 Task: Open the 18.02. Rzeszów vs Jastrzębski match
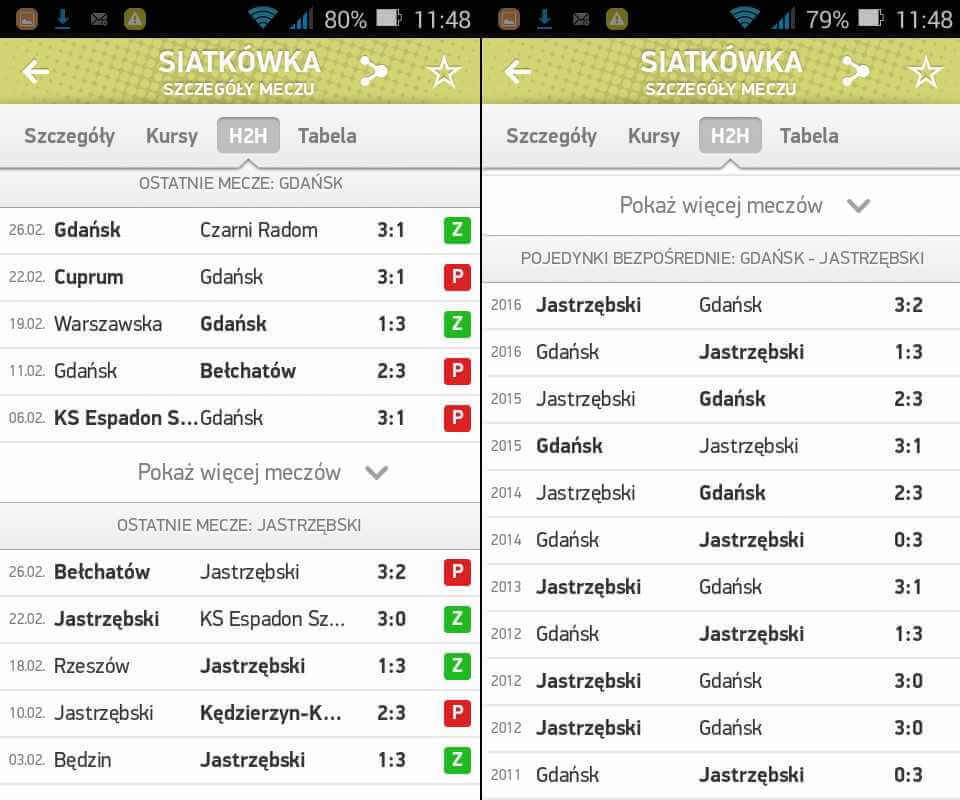[240, 666]
